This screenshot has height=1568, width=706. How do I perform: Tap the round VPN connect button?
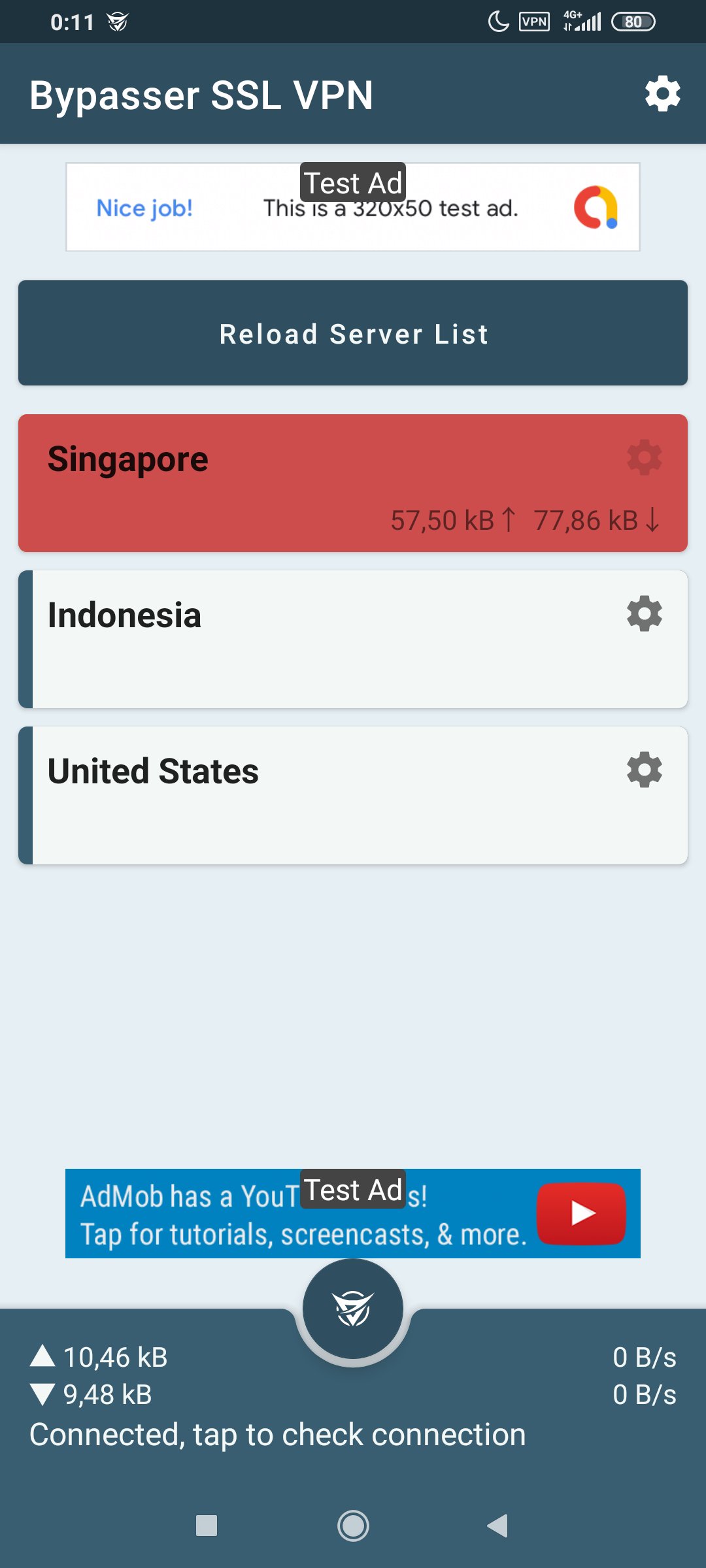click(353, 1309)
